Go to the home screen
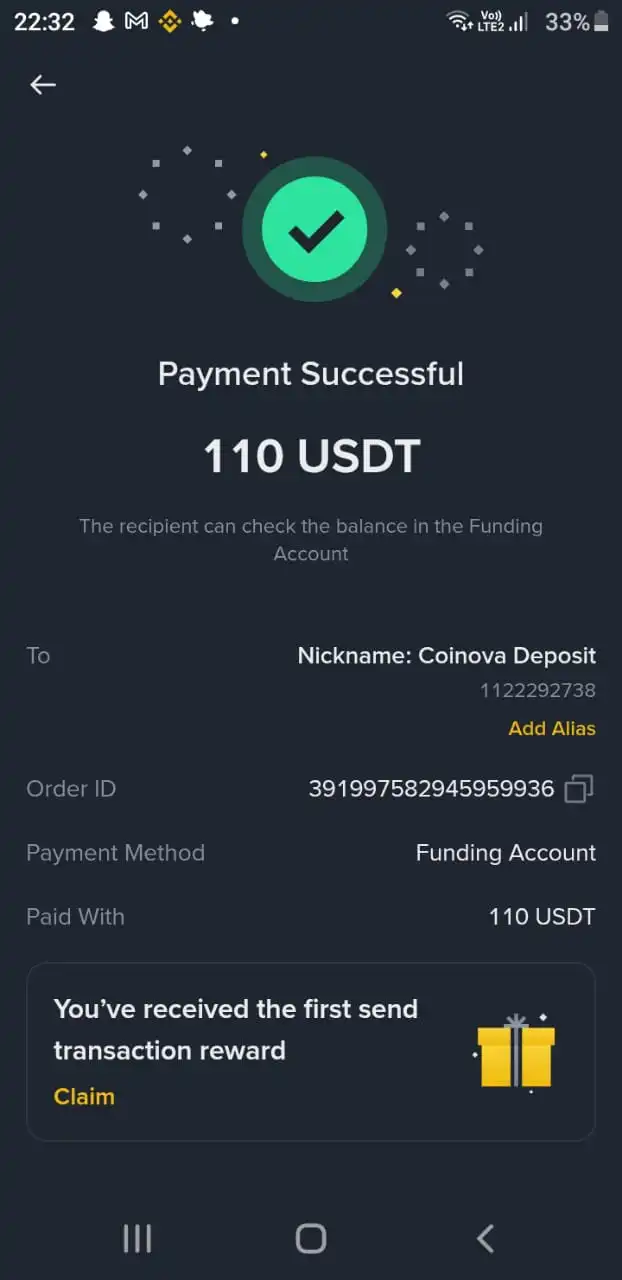This screenshot has width=622, height=1280. coord(311,1239)
